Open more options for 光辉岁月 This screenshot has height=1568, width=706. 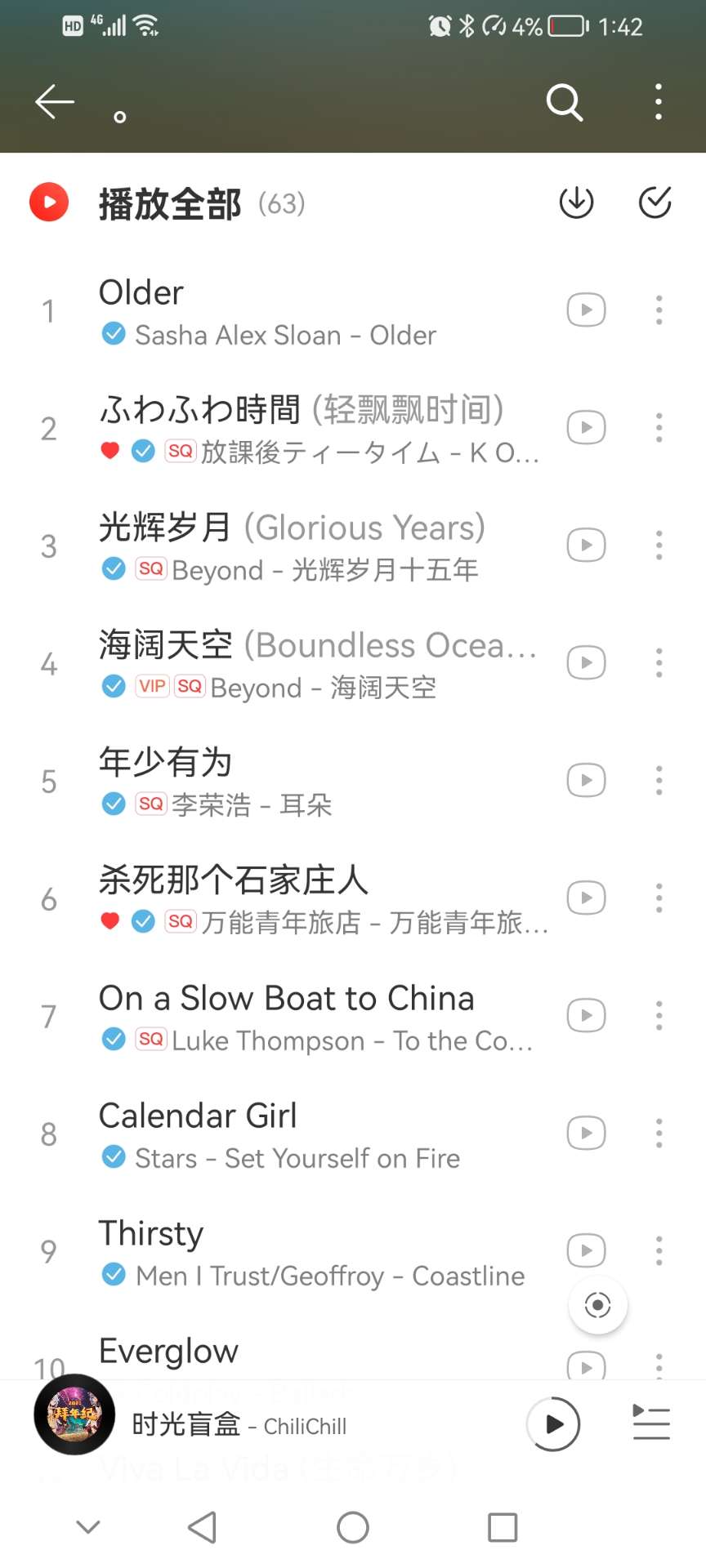[659, 546]
